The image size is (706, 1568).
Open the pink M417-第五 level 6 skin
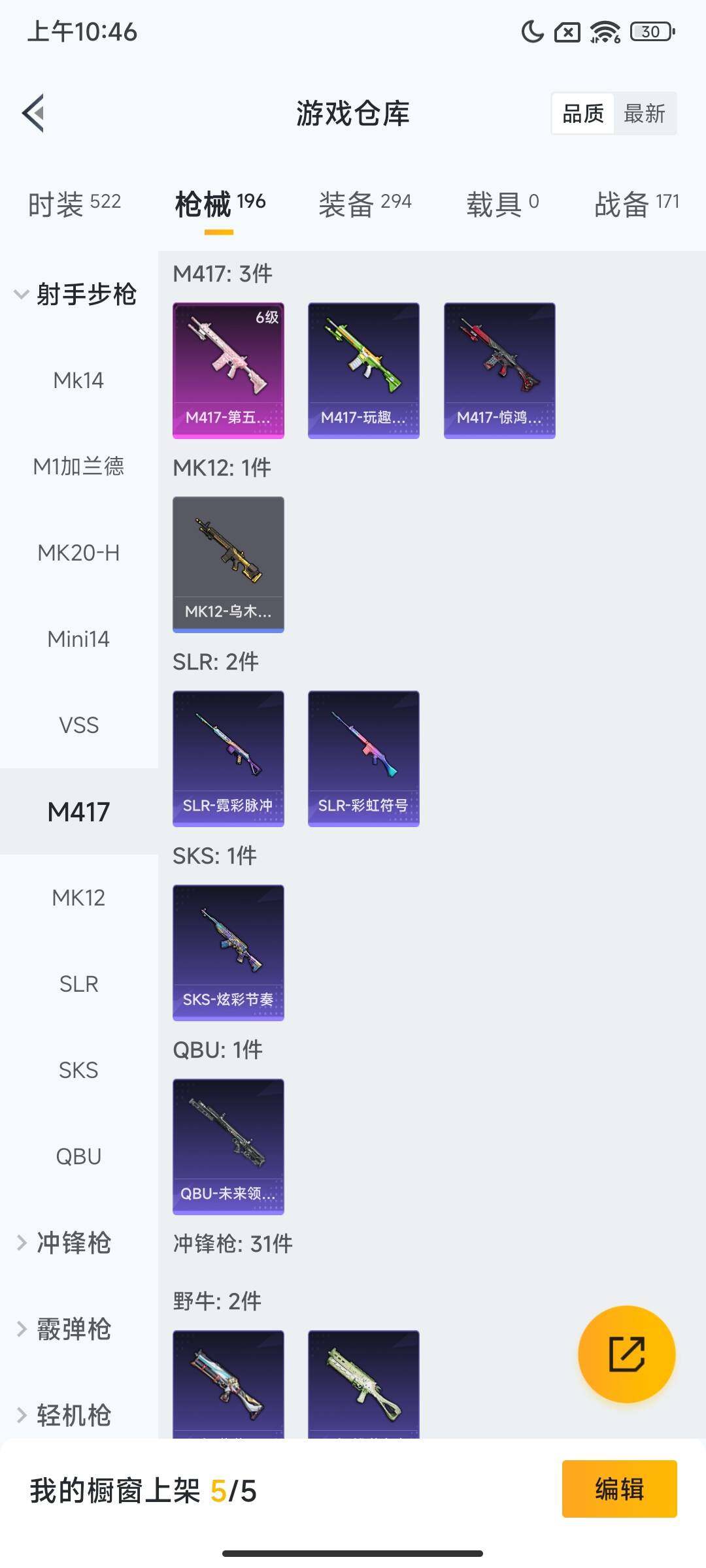[228, 370]
